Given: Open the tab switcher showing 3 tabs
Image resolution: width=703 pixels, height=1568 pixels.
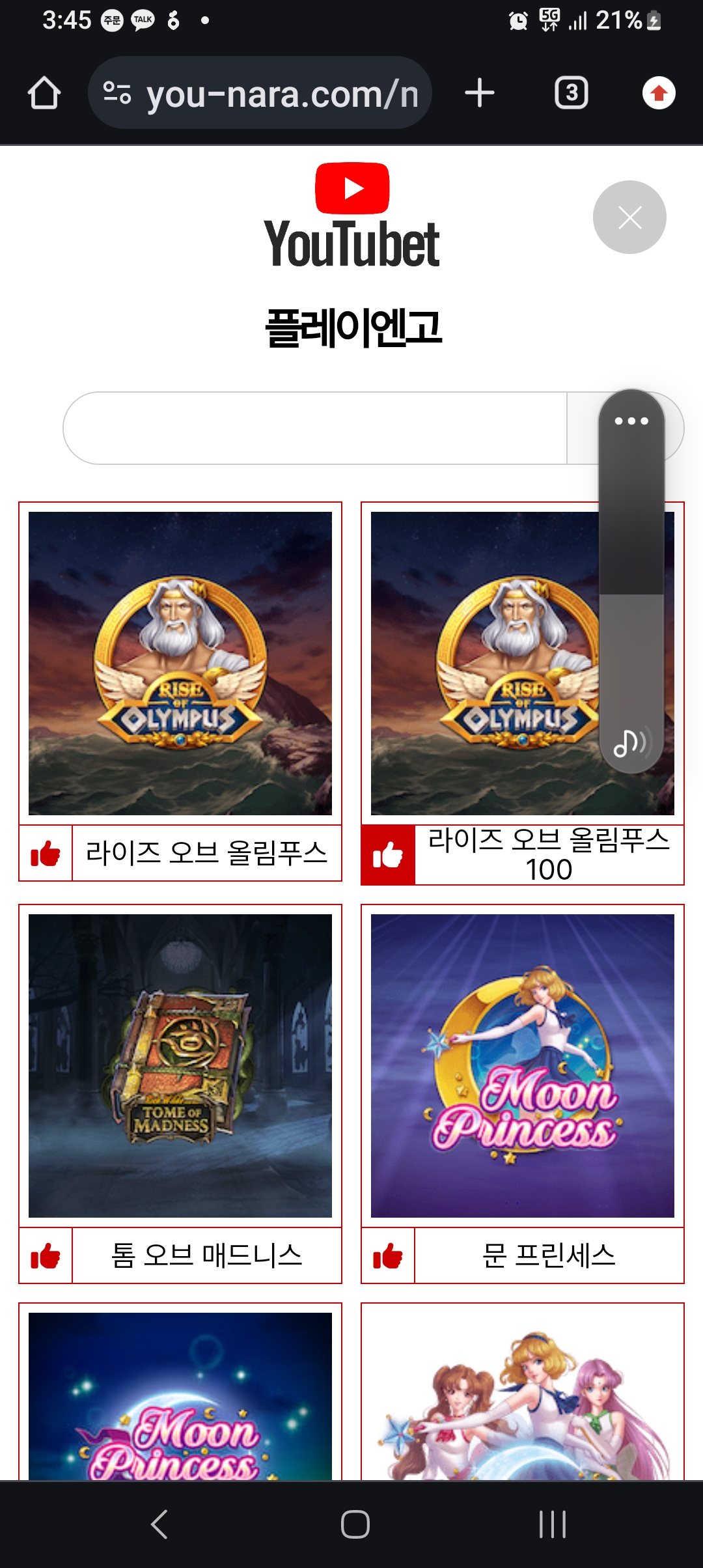Looking at the screenshot, I should 571,93.
